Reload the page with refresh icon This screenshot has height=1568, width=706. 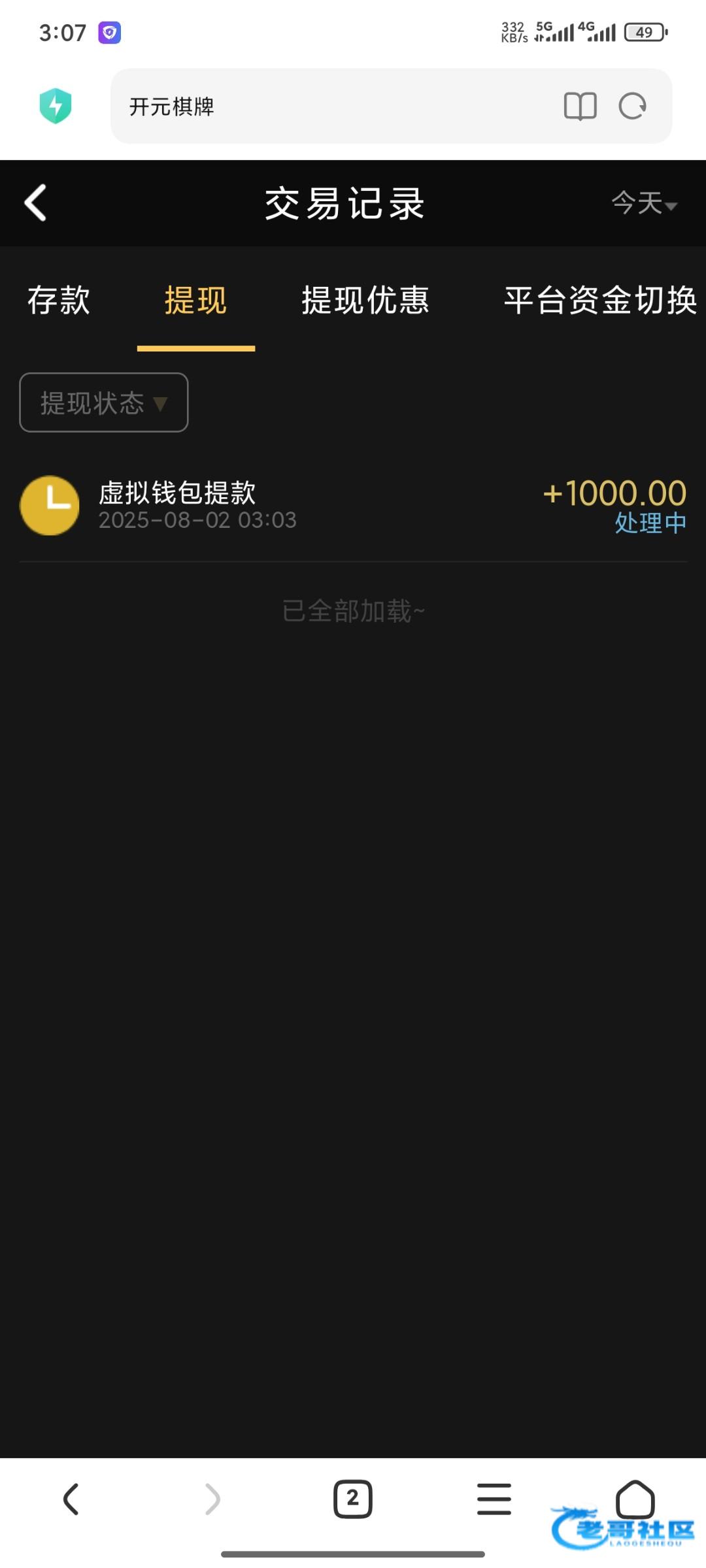point(632,106)
